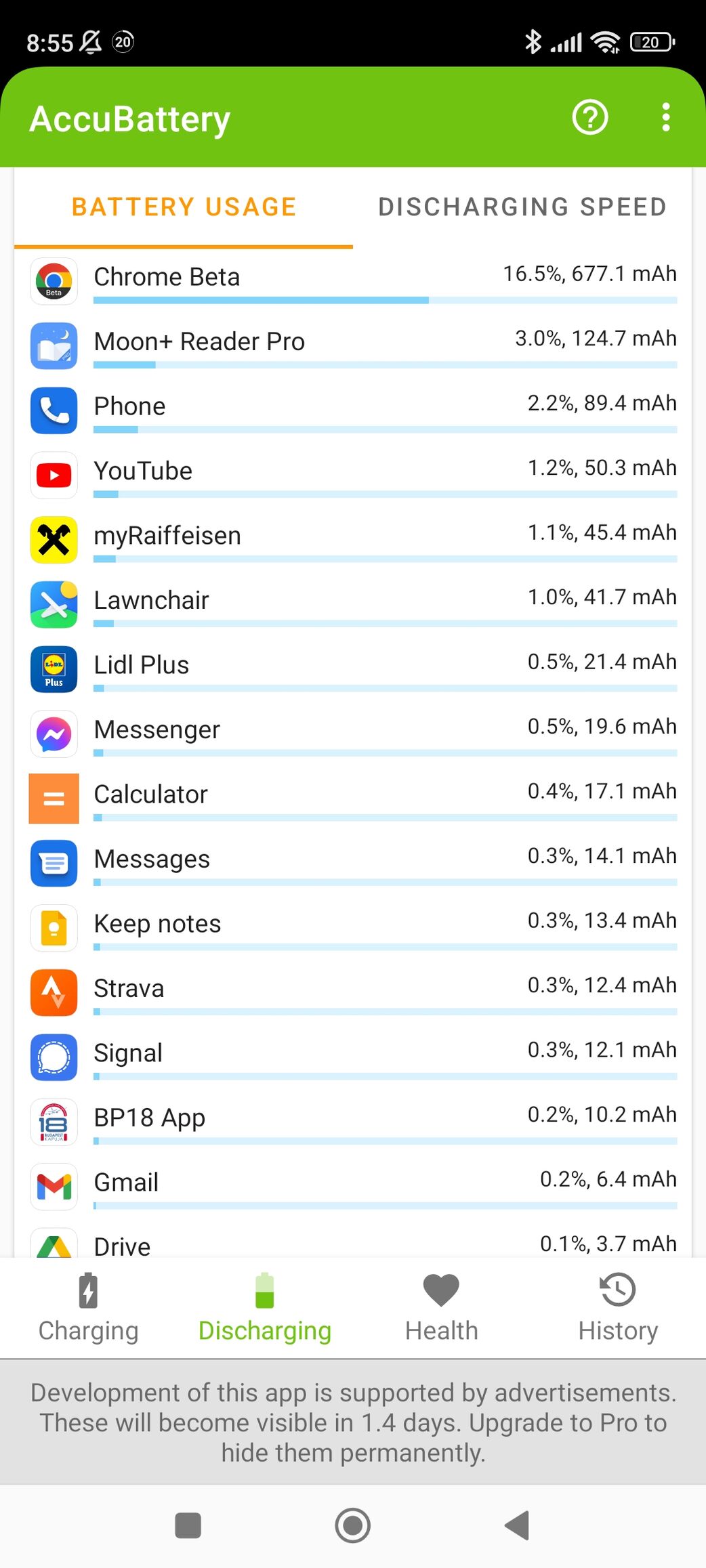
Task: Open the Phone app usage row
Action: coord(353,410)
